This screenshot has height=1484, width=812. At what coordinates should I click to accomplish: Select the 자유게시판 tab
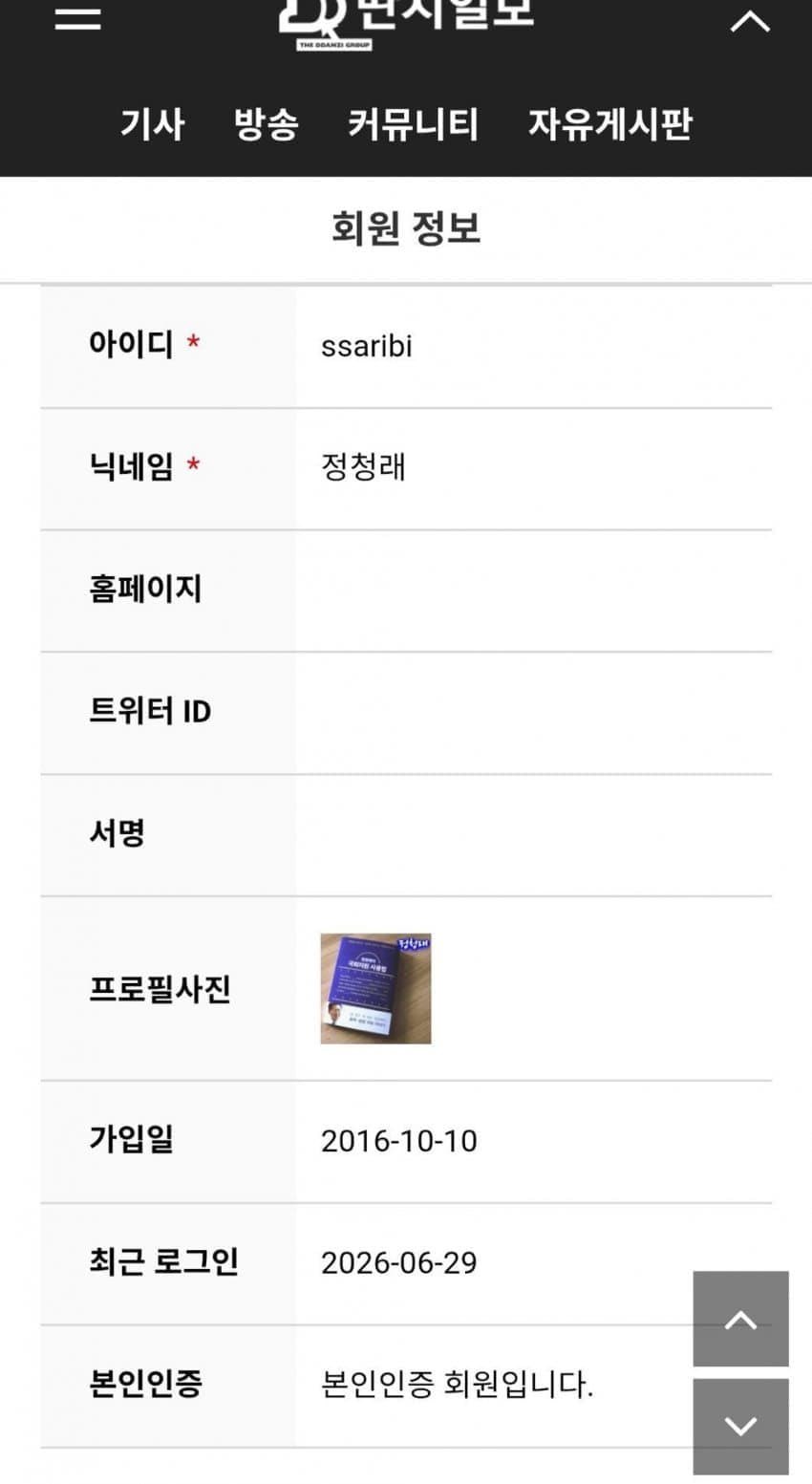(609, 124)
